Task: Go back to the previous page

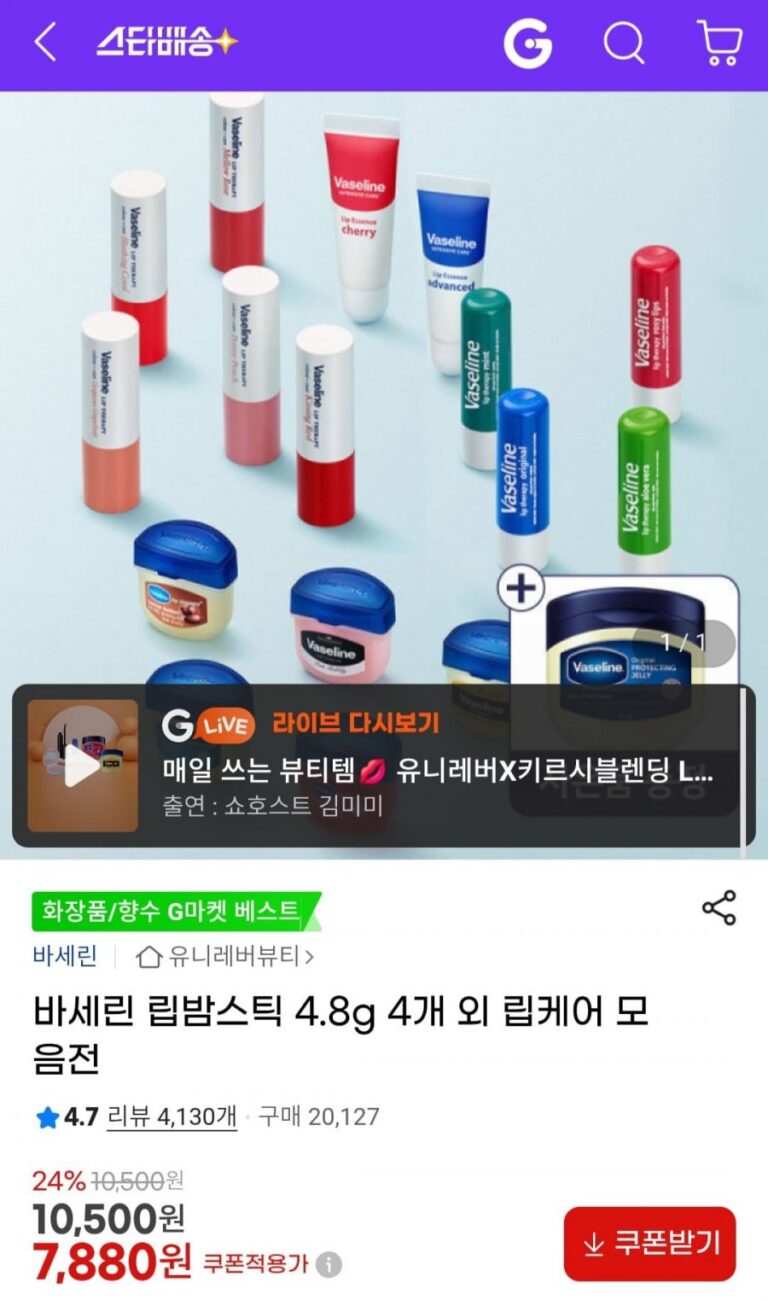Action: click(45, 43)
